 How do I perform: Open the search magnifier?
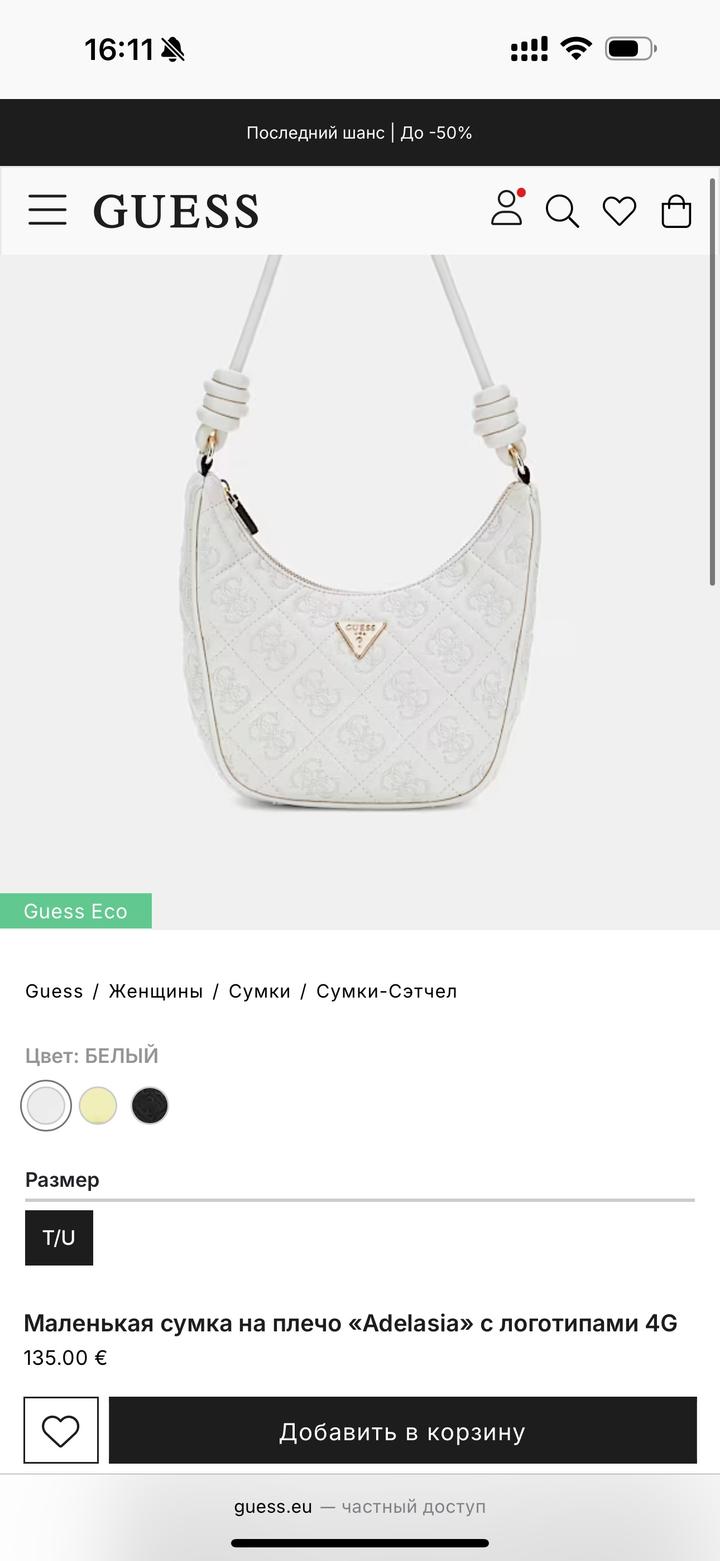562,211
